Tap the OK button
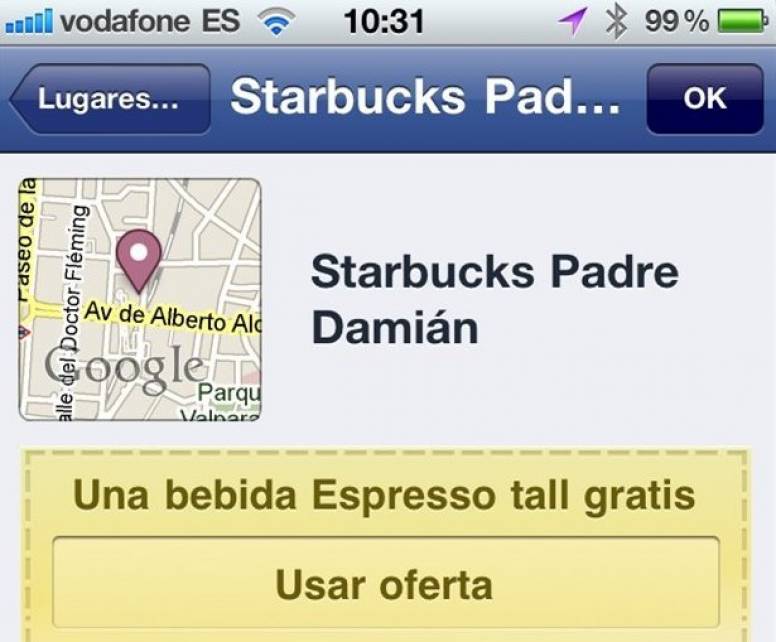 704,98
